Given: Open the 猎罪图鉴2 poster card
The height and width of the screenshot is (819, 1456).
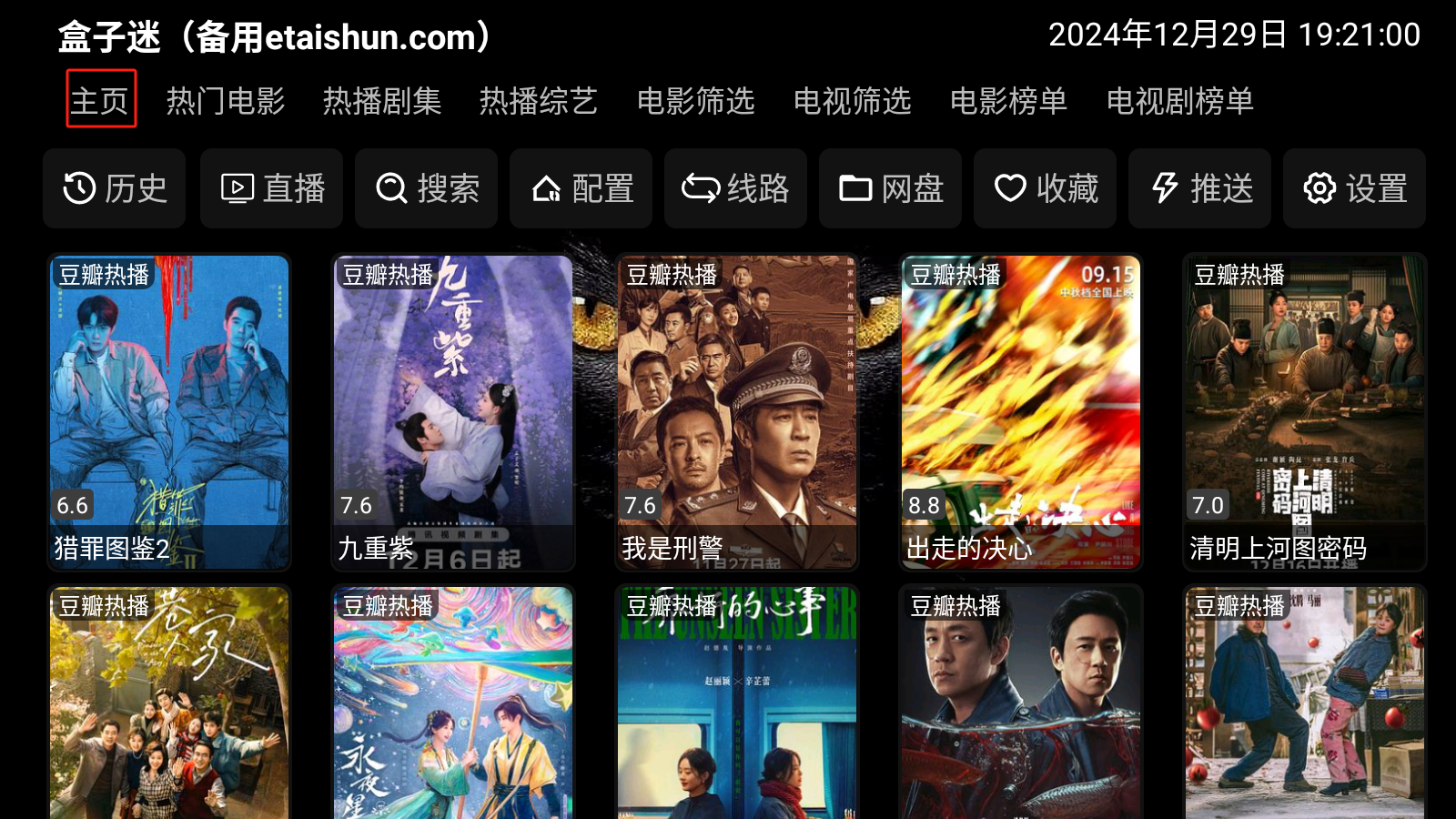Looking at the screenshot, I should (169, 412).
